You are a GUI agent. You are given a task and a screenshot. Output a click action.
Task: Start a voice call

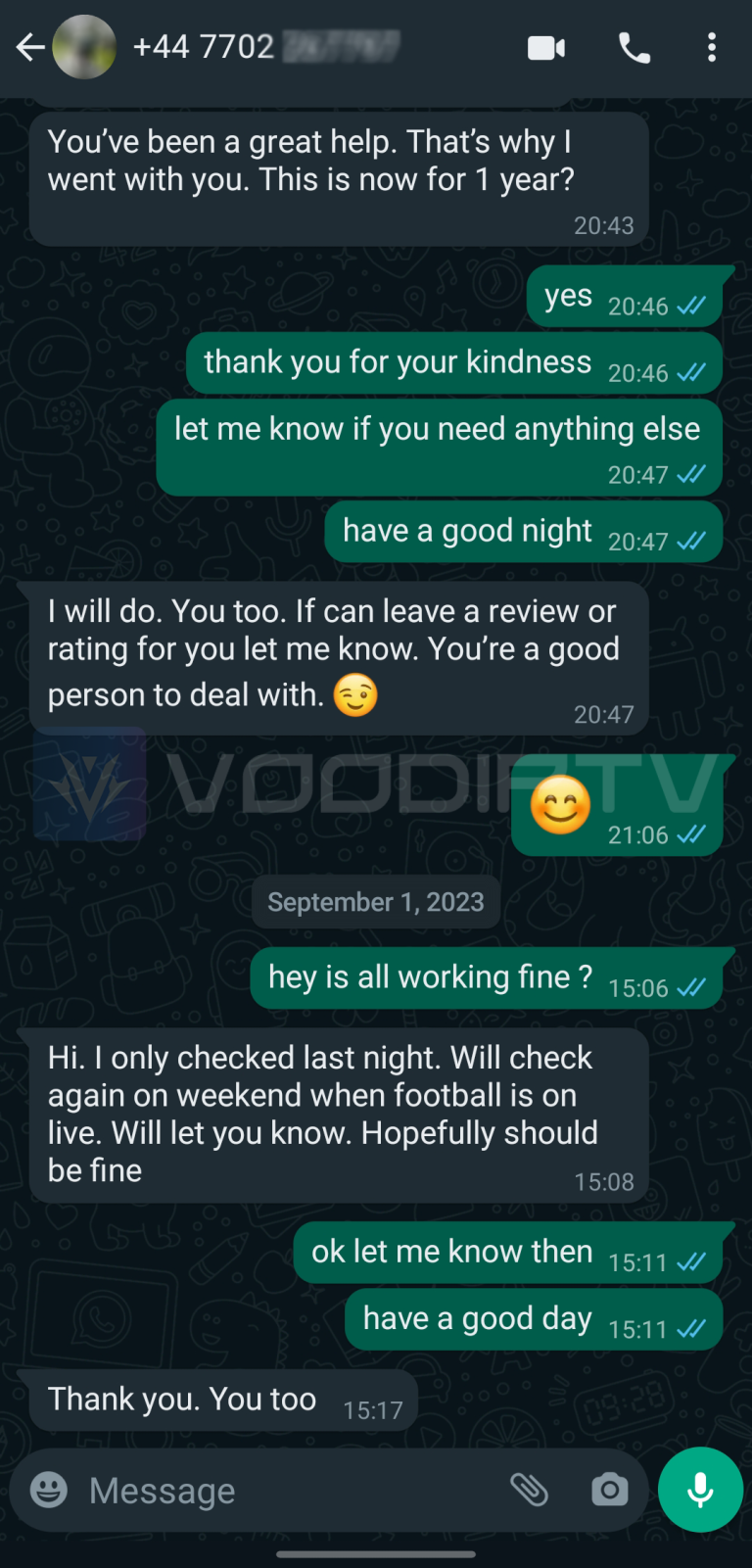(634, 47)
